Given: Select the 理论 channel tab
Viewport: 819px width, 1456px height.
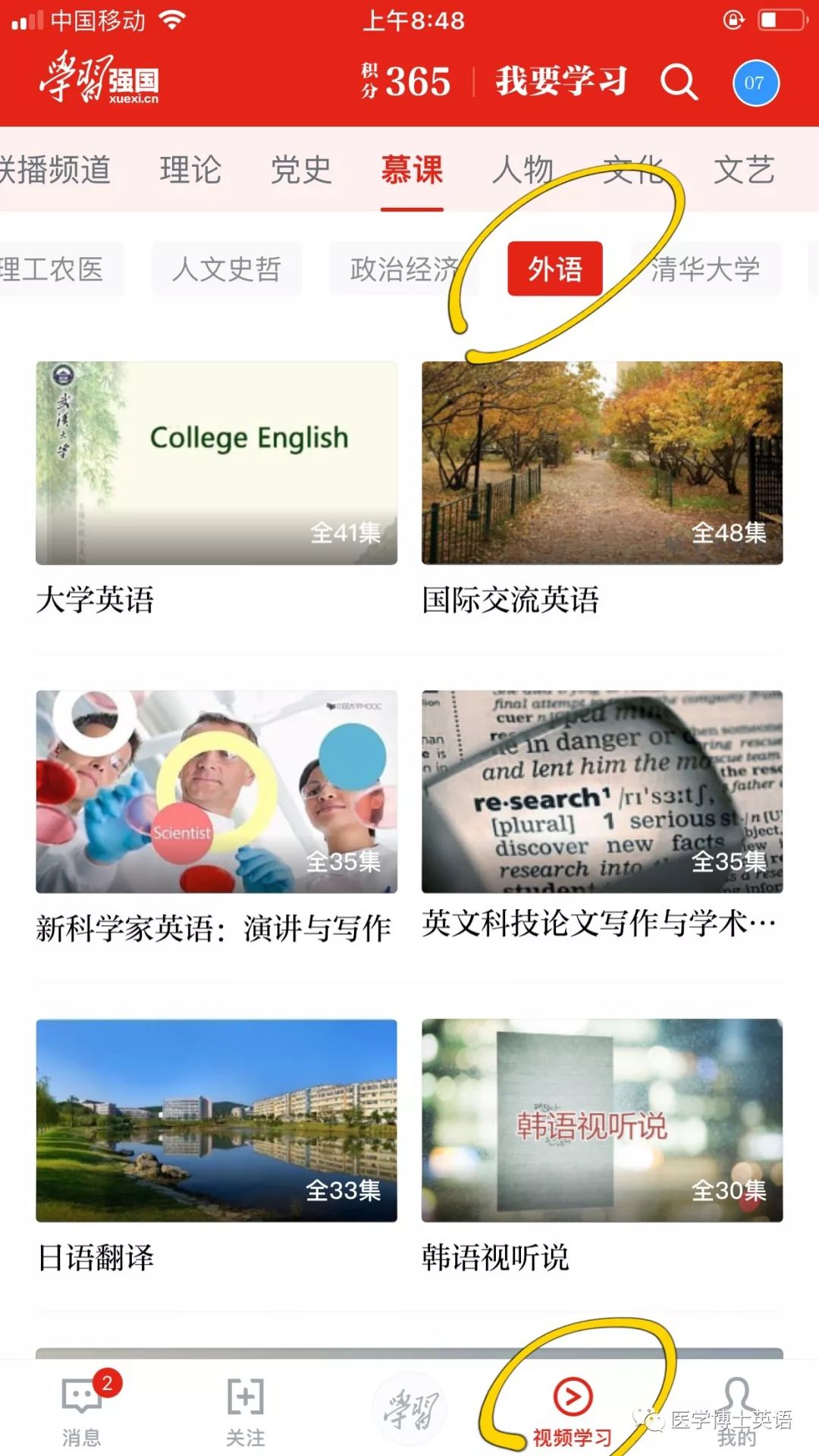Looking at the screenshot, I should click(190, 170).
